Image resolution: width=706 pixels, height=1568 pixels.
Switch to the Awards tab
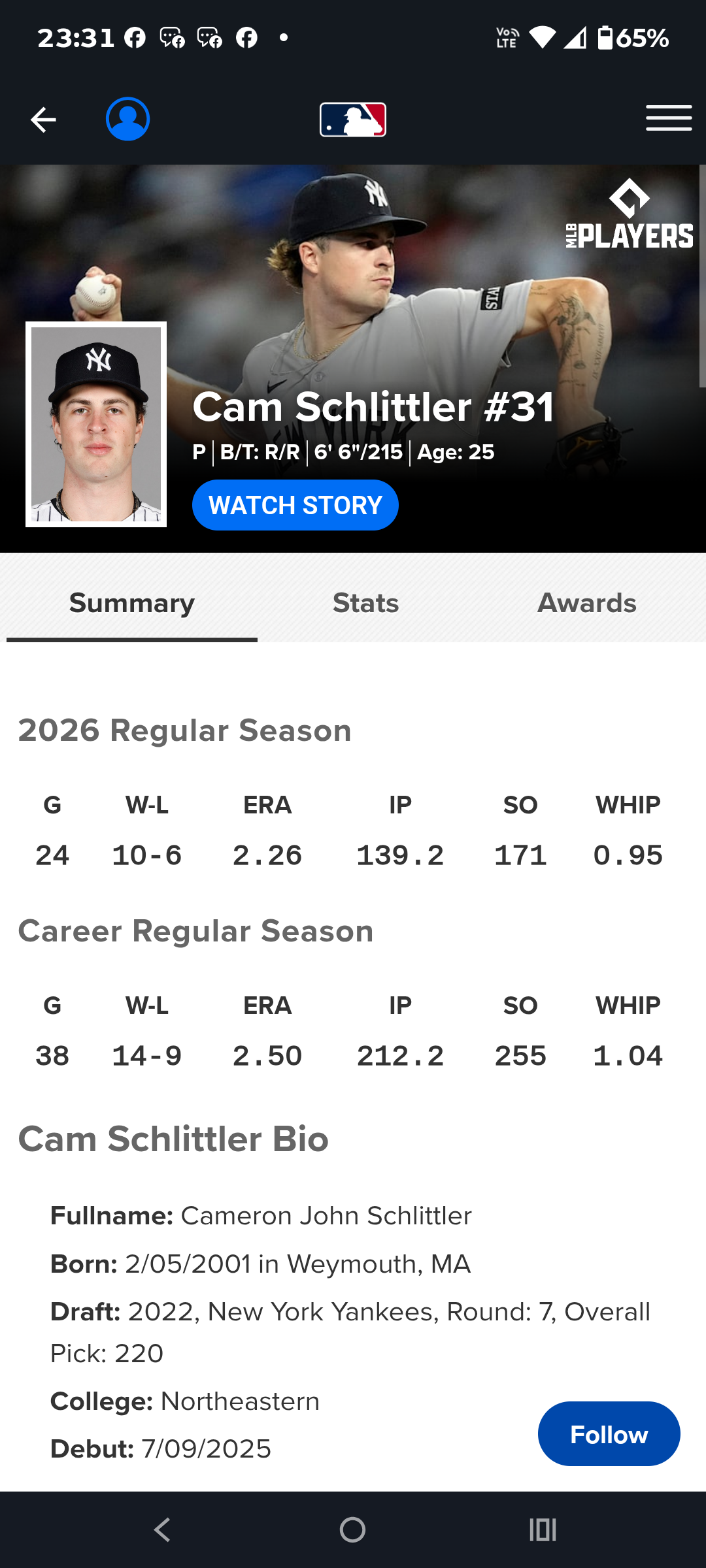(x=587, y=603)
